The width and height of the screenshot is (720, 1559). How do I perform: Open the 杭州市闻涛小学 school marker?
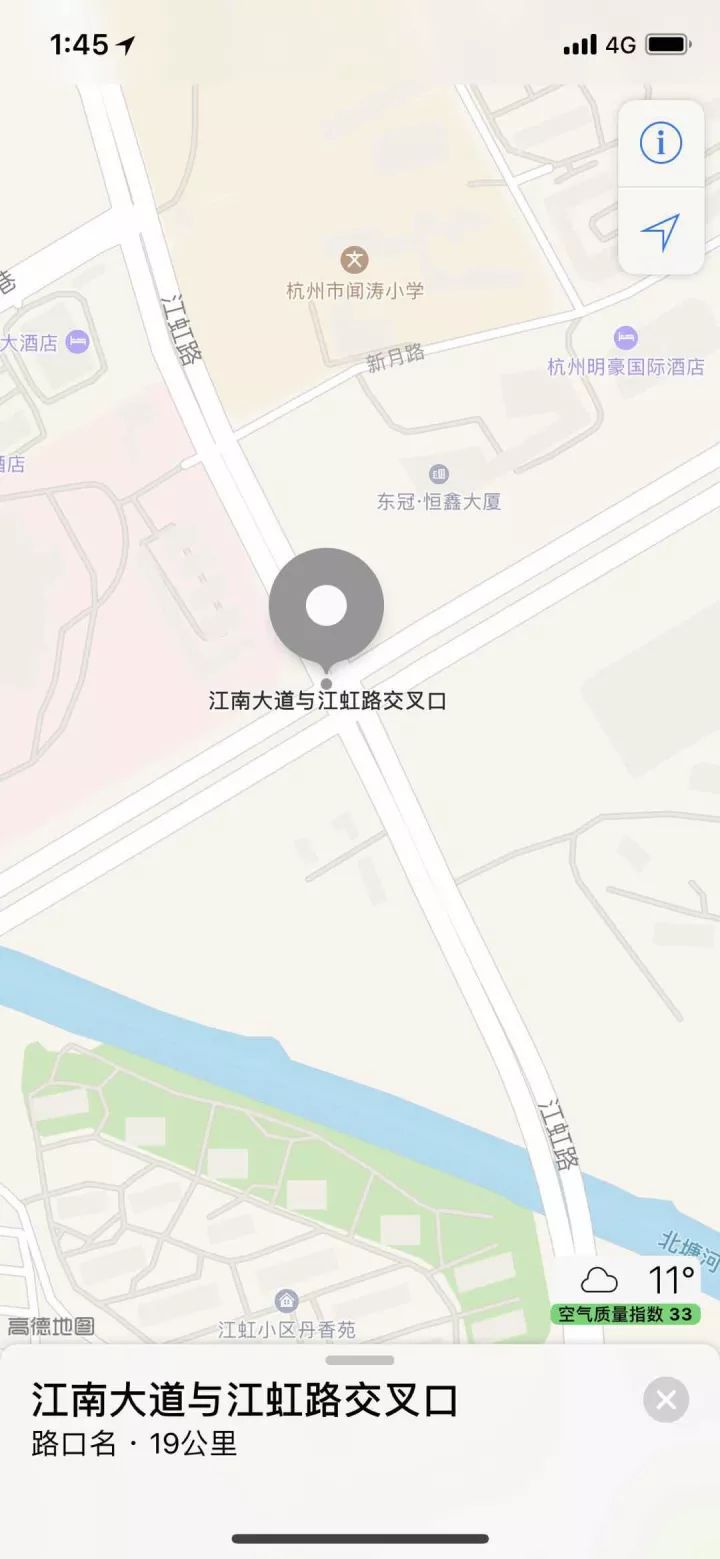(x=354, y=262)
